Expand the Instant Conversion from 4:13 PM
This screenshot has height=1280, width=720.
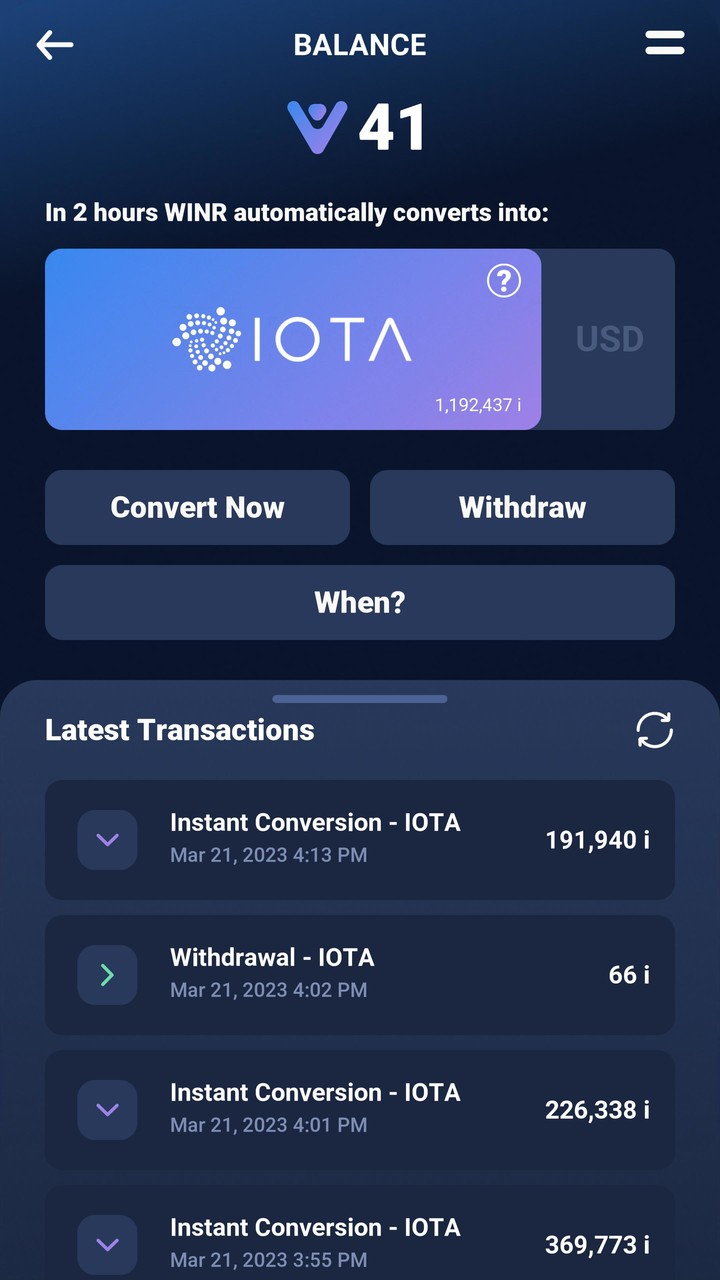point(107,840)
